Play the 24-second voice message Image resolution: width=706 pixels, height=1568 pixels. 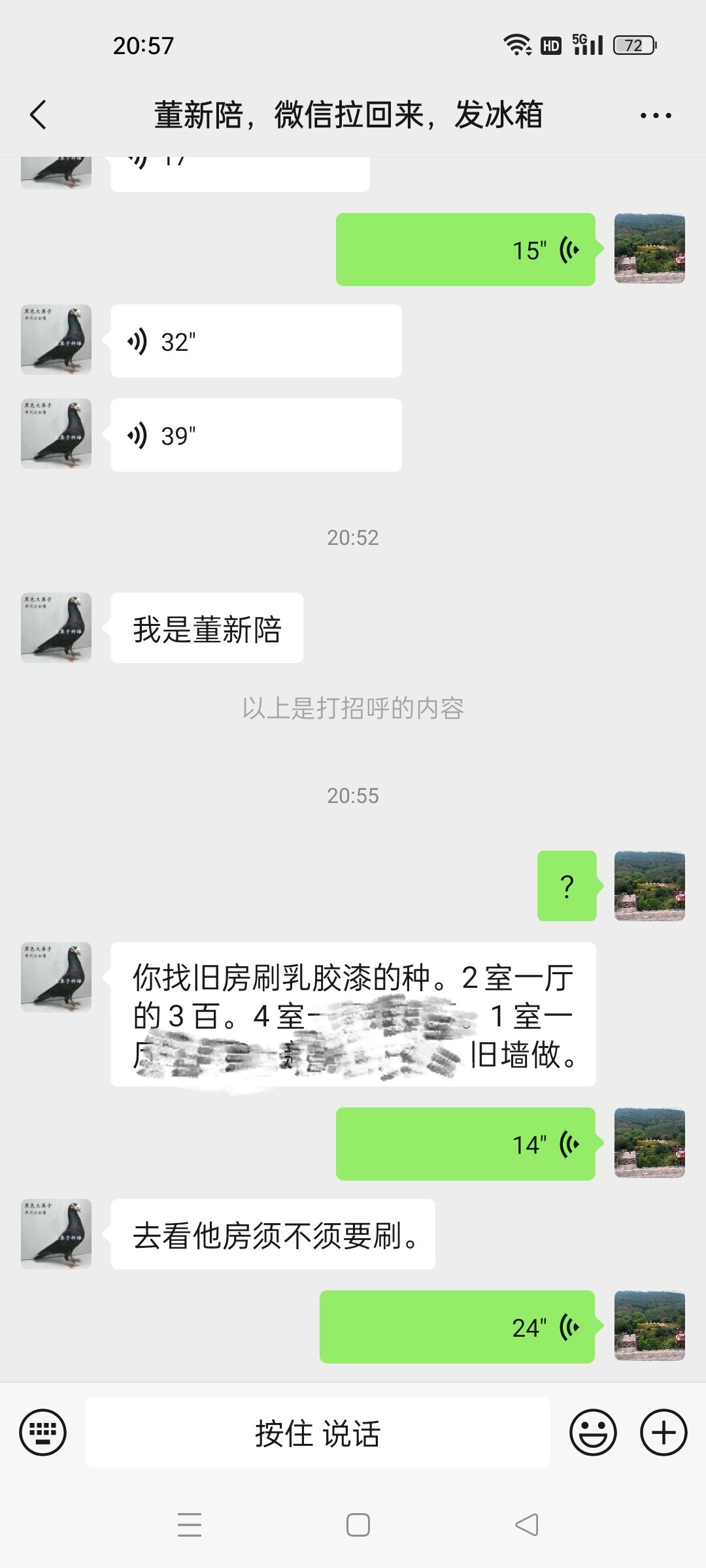coord(457,1327)
